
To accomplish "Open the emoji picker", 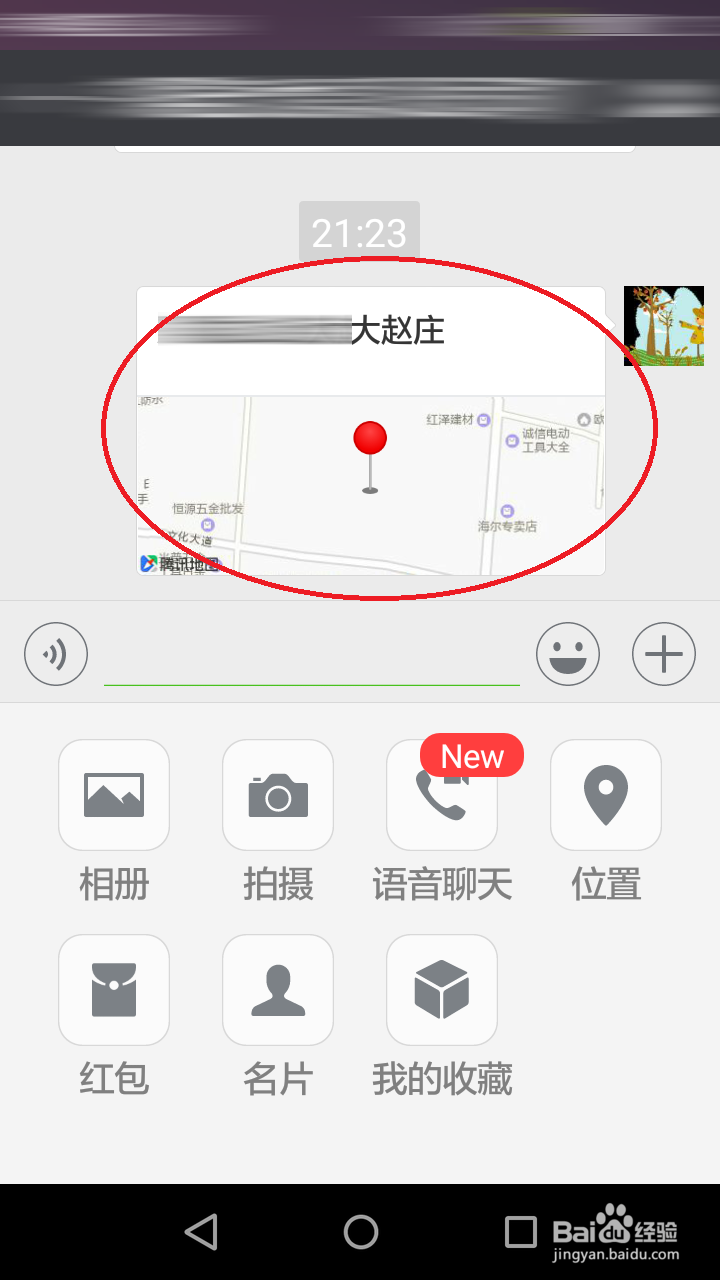I will 568,653.
